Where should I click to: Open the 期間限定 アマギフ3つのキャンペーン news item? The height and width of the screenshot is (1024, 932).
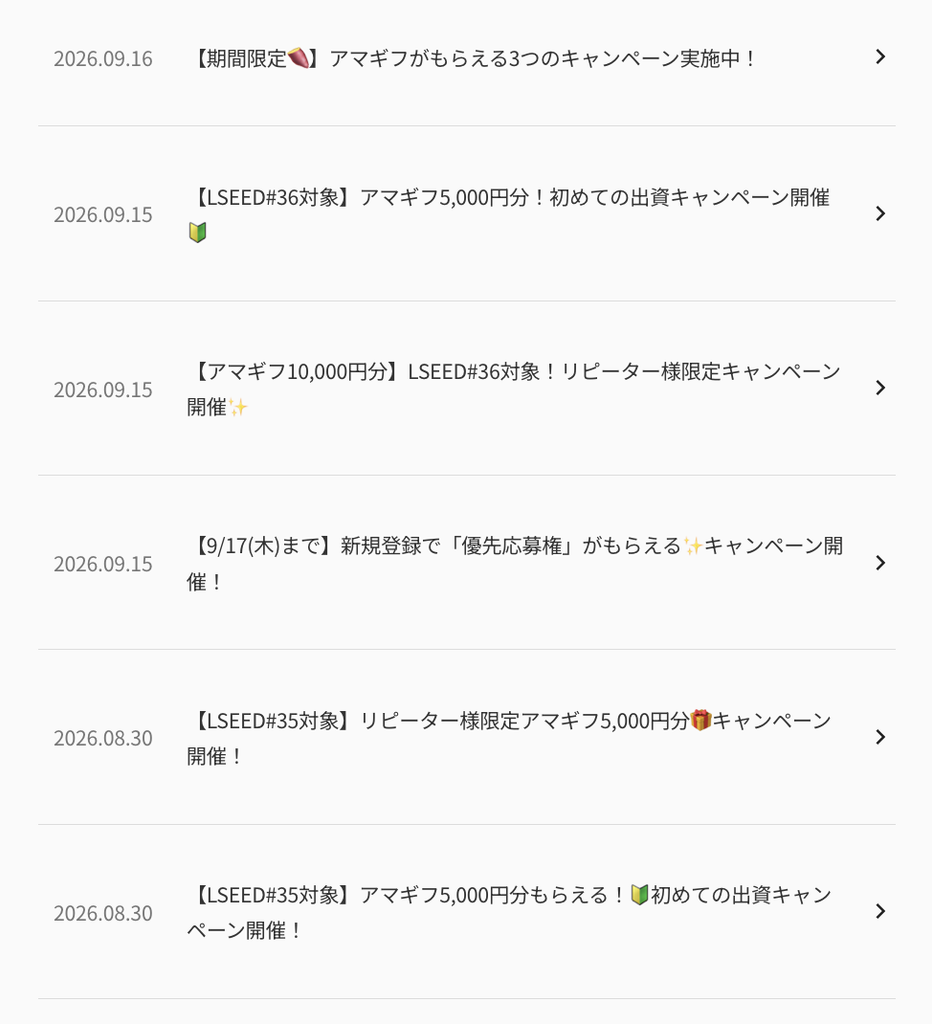[x=466, y=57]
